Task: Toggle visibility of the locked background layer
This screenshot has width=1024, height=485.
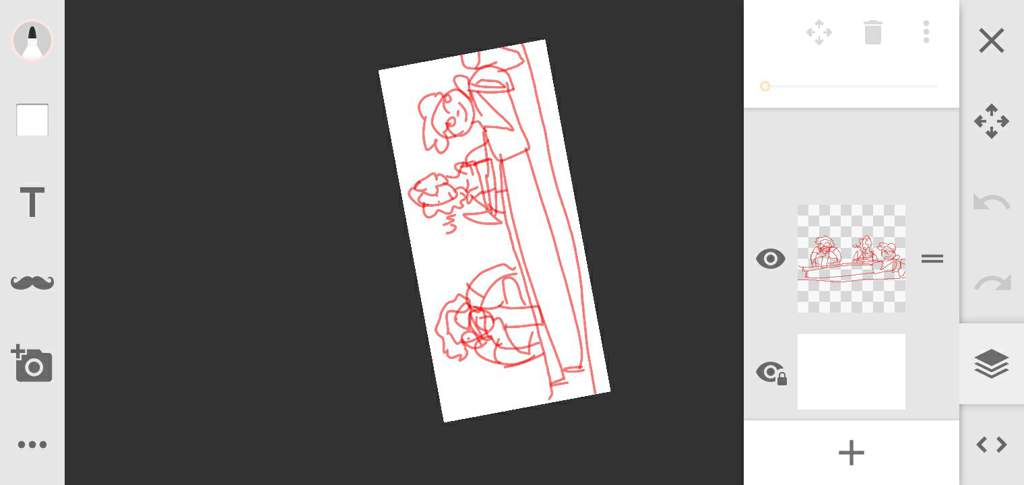Action: tap(771, 373)
